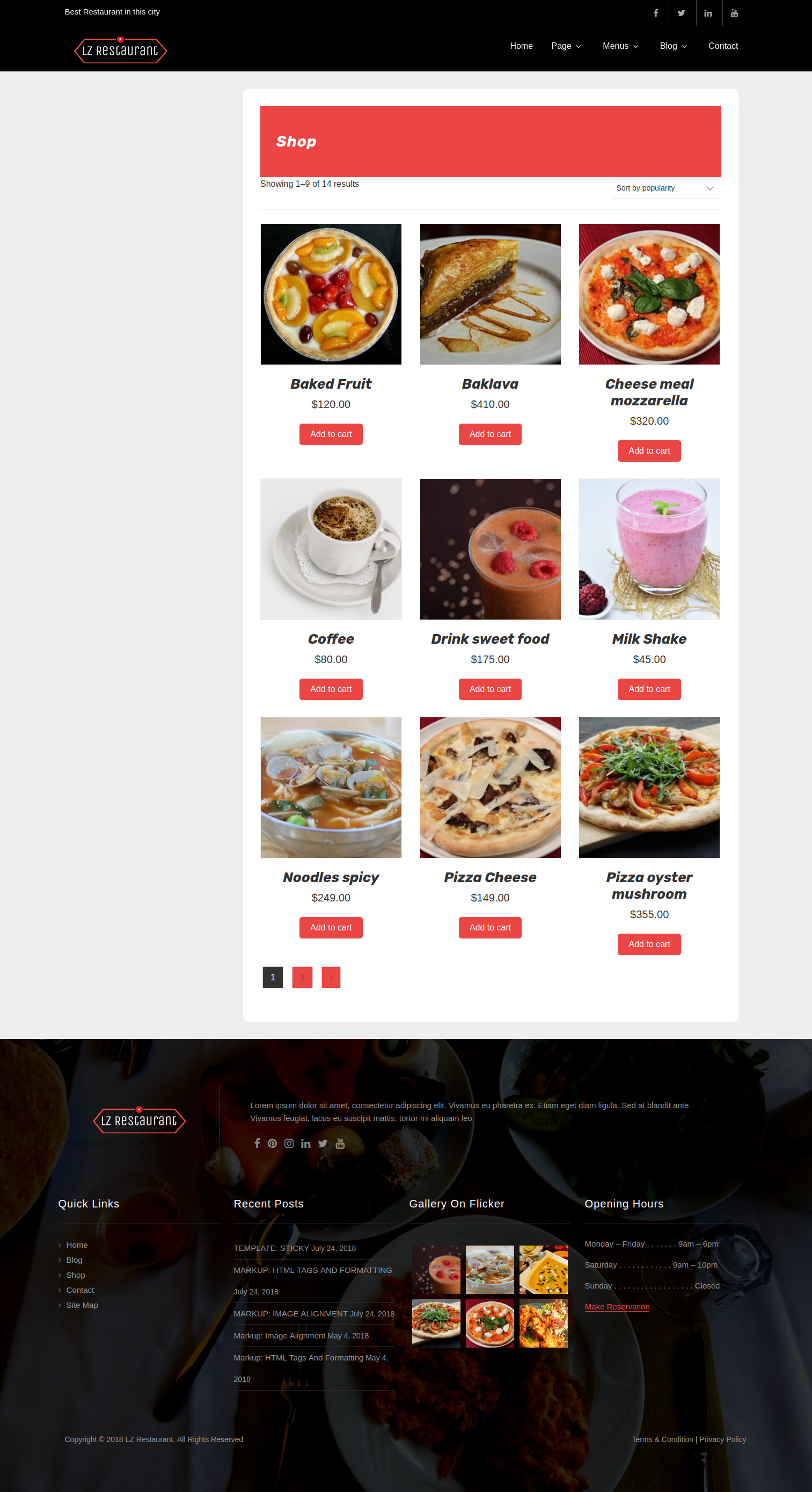Tap the next page arrow
The height and width of the screenshot is (1492, 812).
pos(331,977)
